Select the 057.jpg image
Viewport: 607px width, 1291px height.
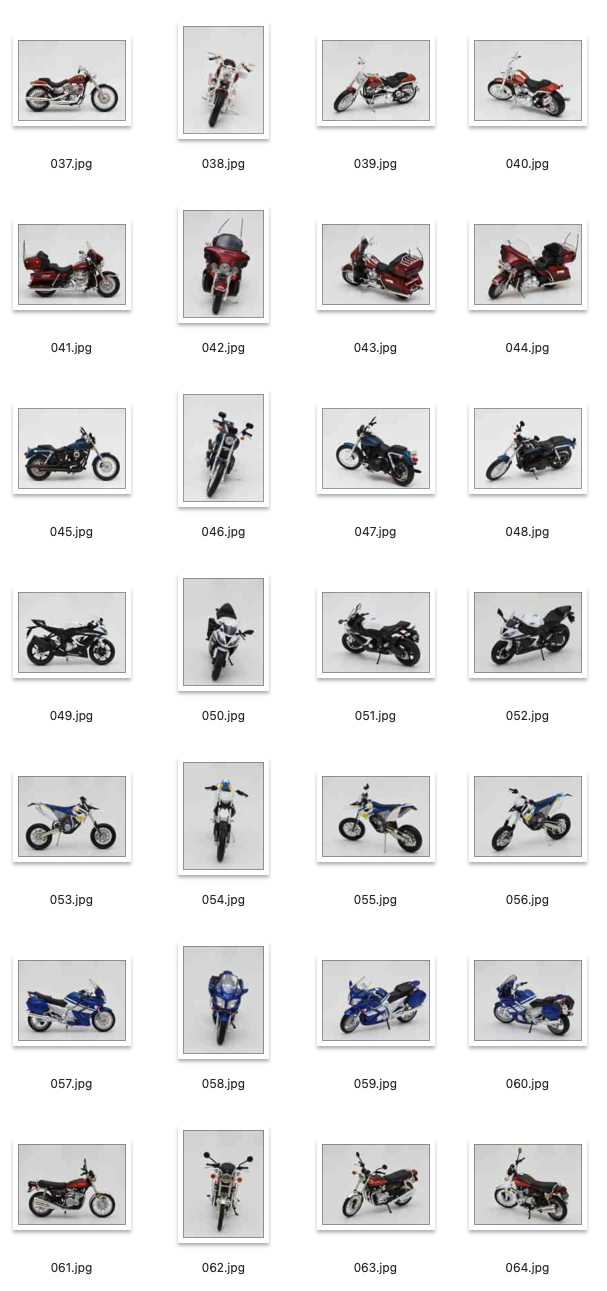click(72, 1001)
